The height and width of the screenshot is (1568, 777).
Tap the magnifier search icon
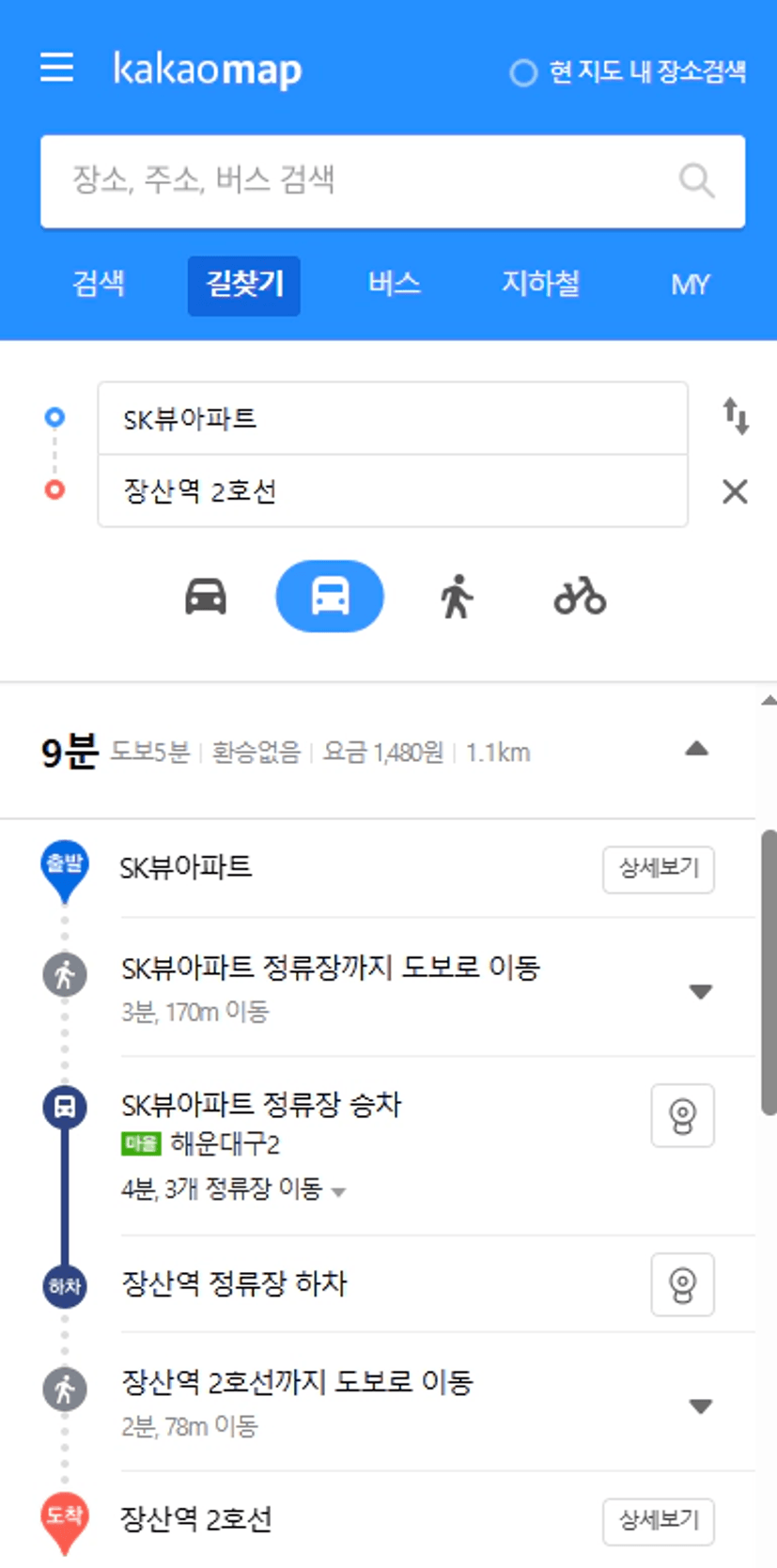[x=696, y=180]
